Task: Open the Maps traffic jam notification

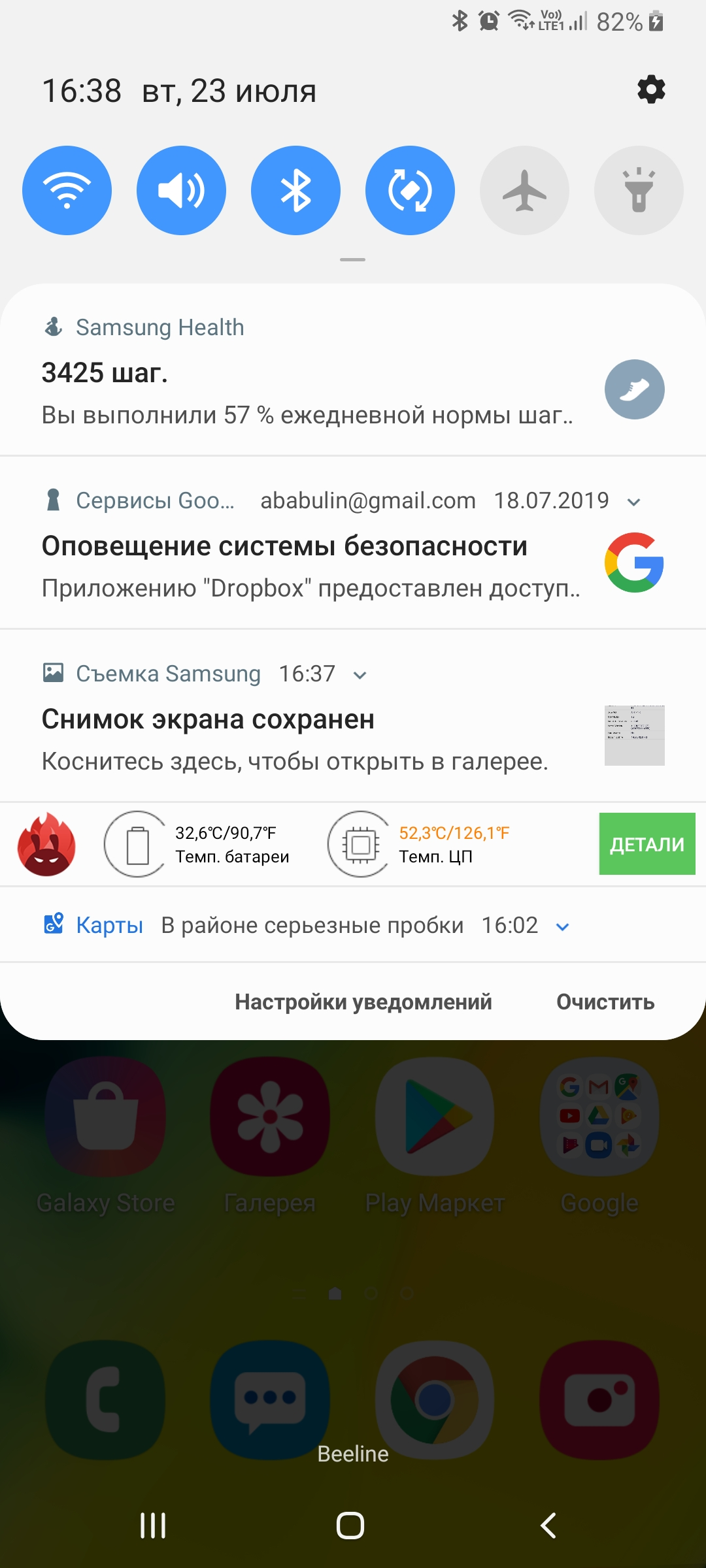Action: [353, 925]
